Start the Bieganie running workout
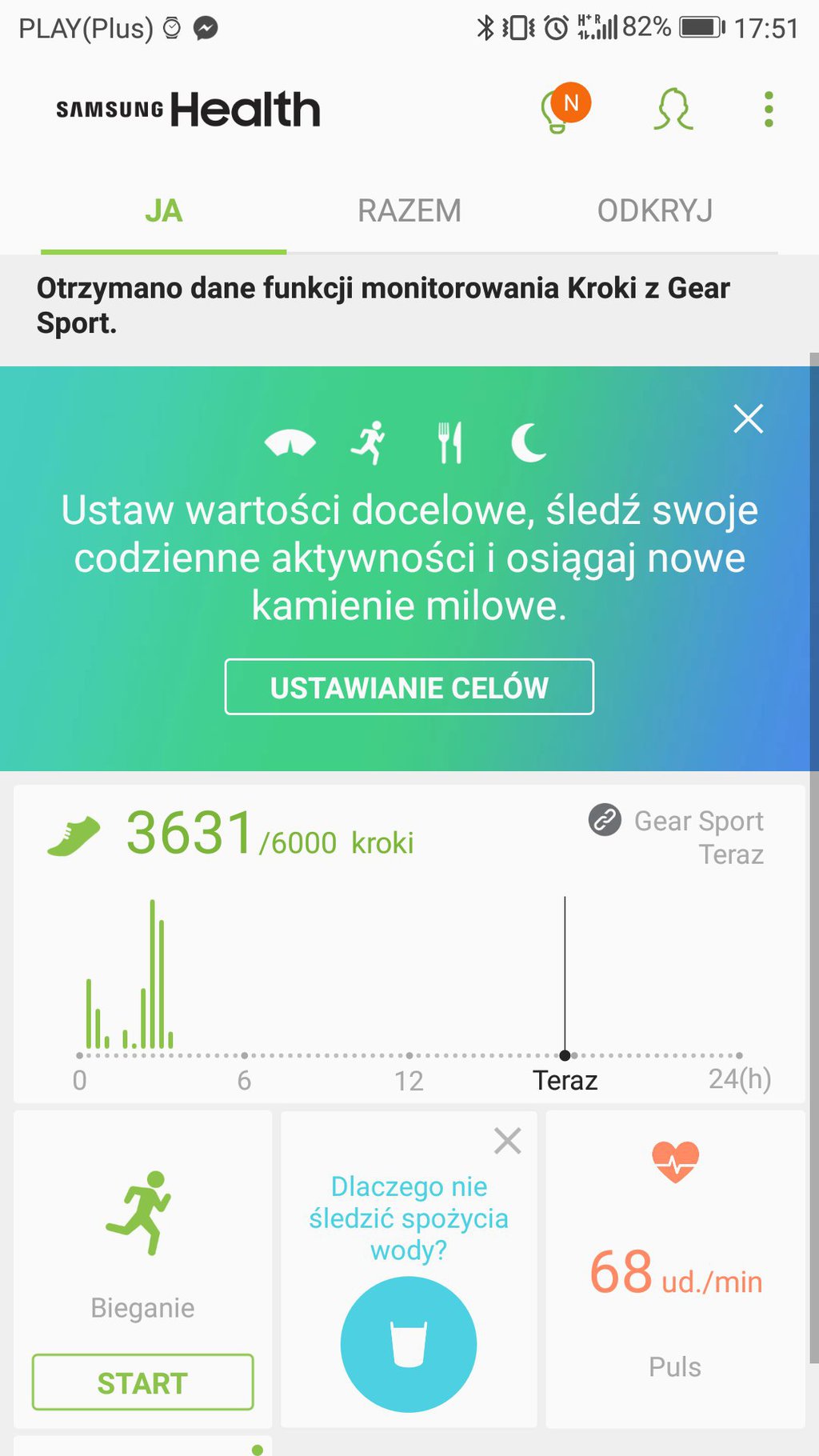The height and width of the screenshot is (1456, 819). [142, 1382]
